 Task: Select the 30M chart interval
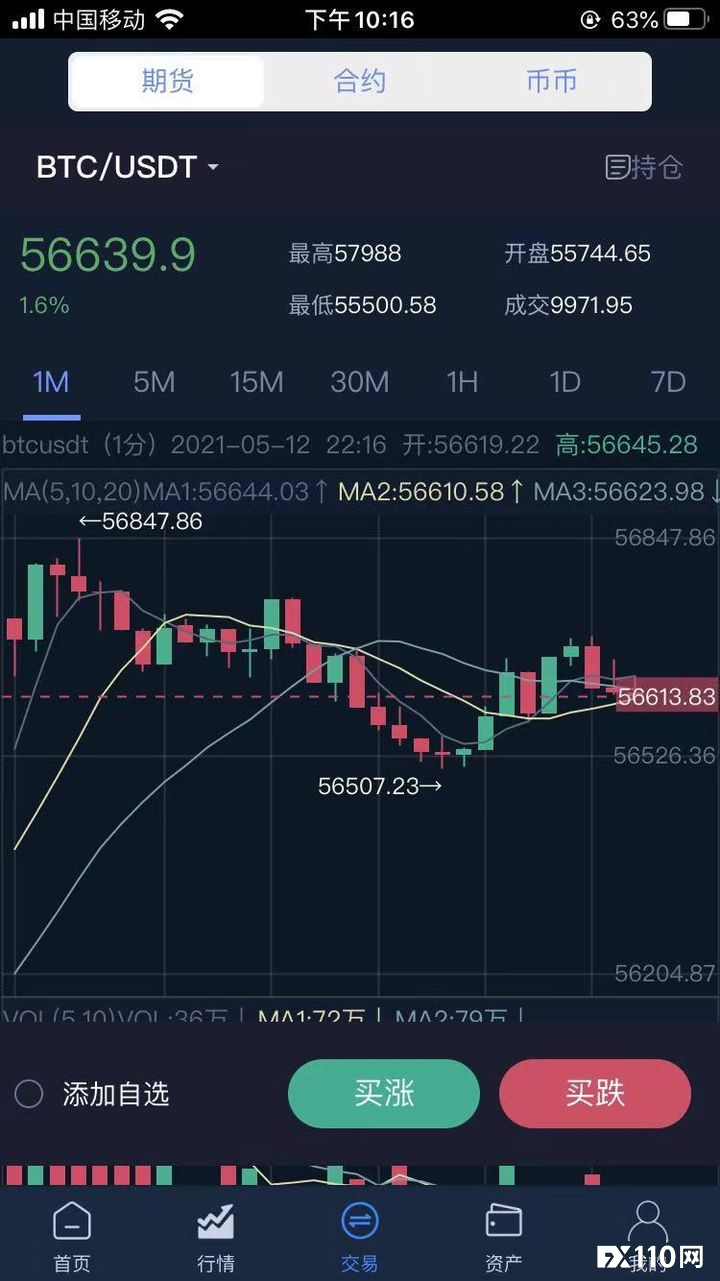[360, 382]
